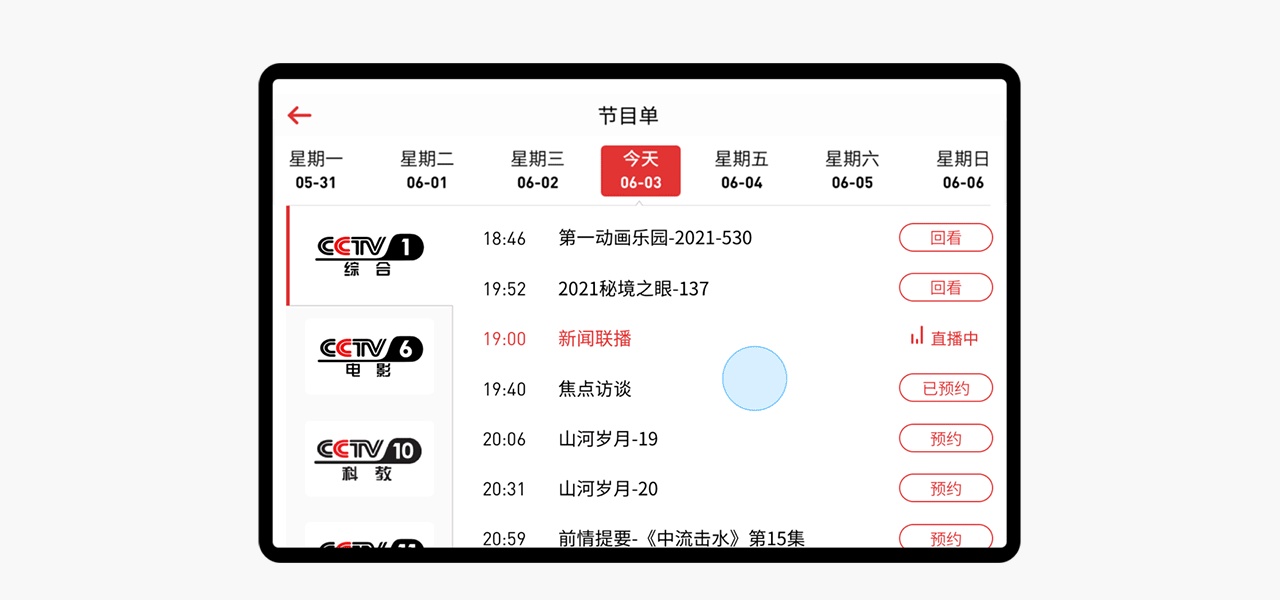1280x600 pixels.
Task: Open 星期六 06-05 schedule tab
Action: coord(852,170)
